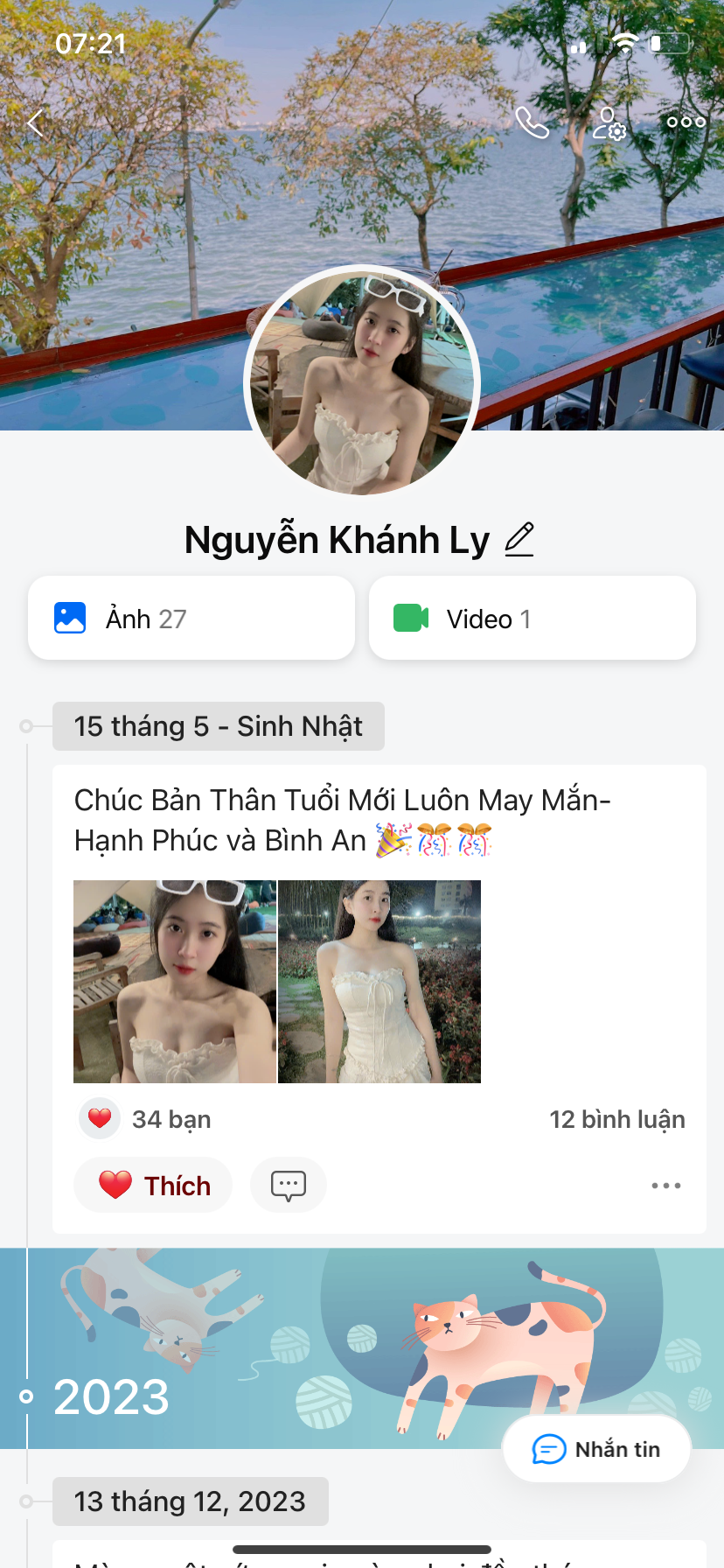Screen dimensions: 724x1568
Task: Open friend settings icon in header
Action: [609, 123]
